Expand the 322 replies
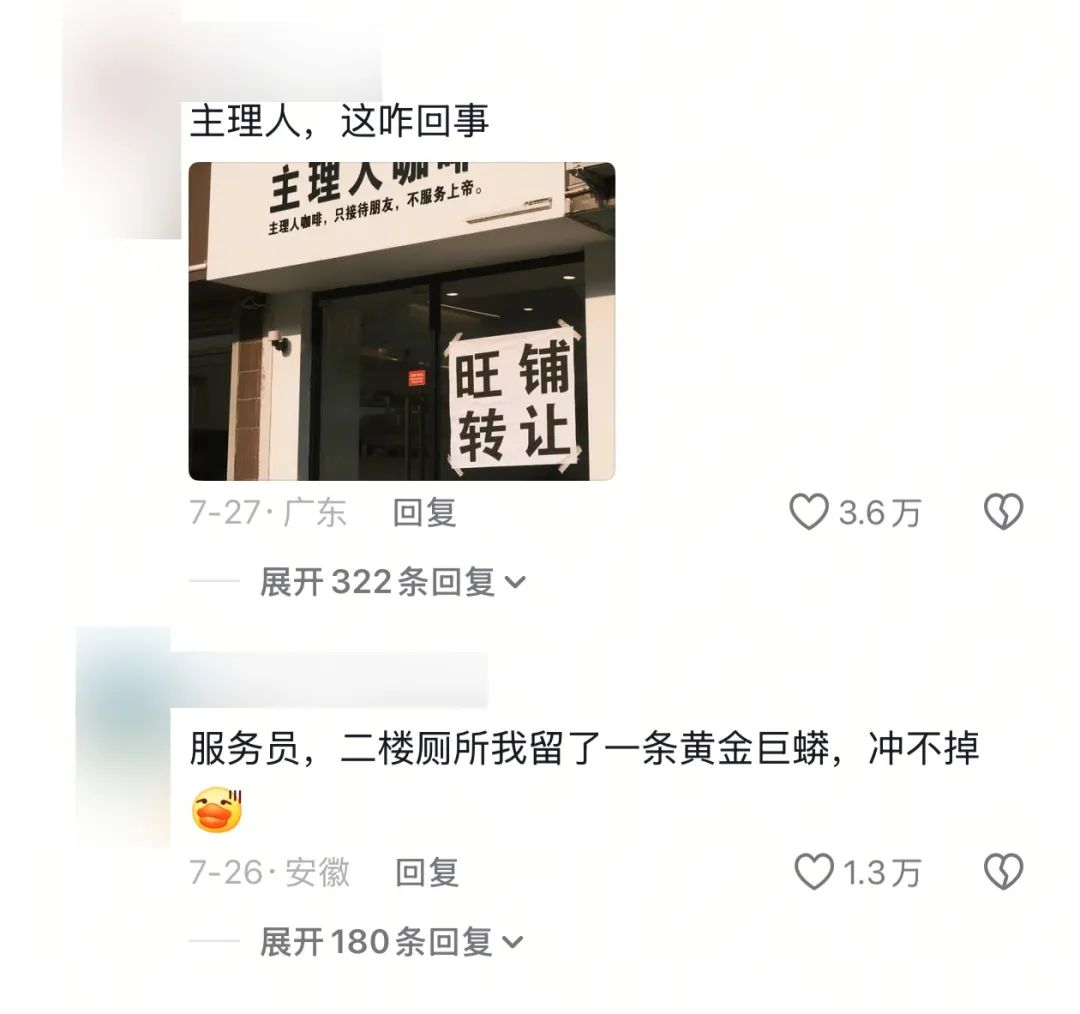 pos(391,581)
